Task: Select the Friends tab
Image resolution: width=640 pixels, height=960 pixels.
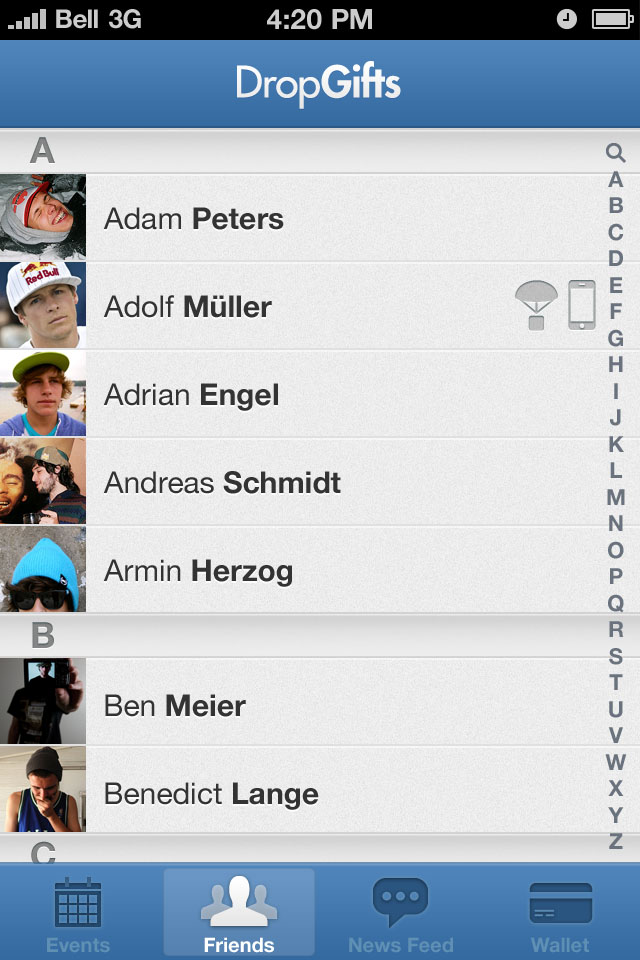Action: (x=239, y=913)
